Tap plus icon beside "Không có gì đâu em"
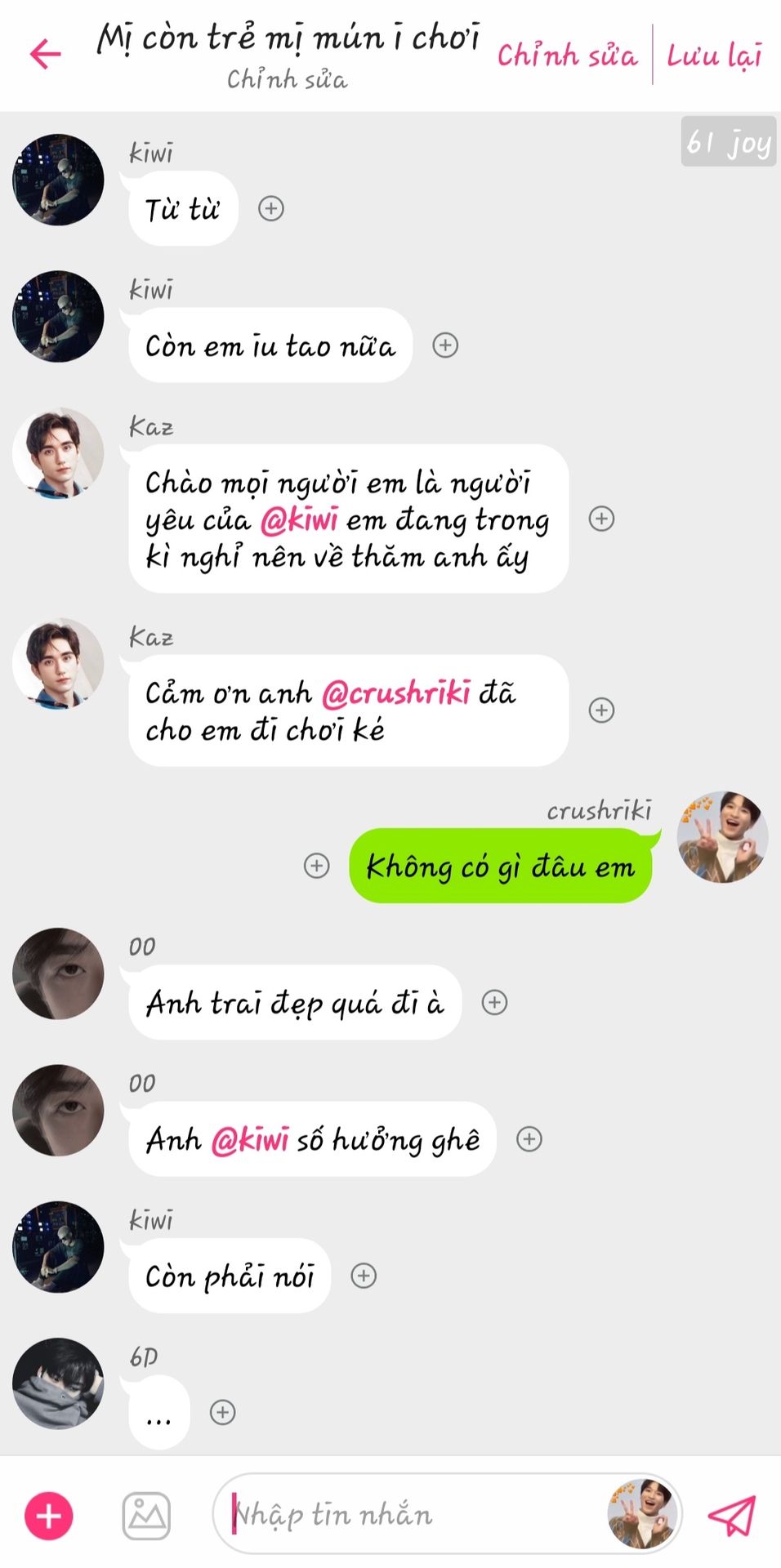 [317, 866]
